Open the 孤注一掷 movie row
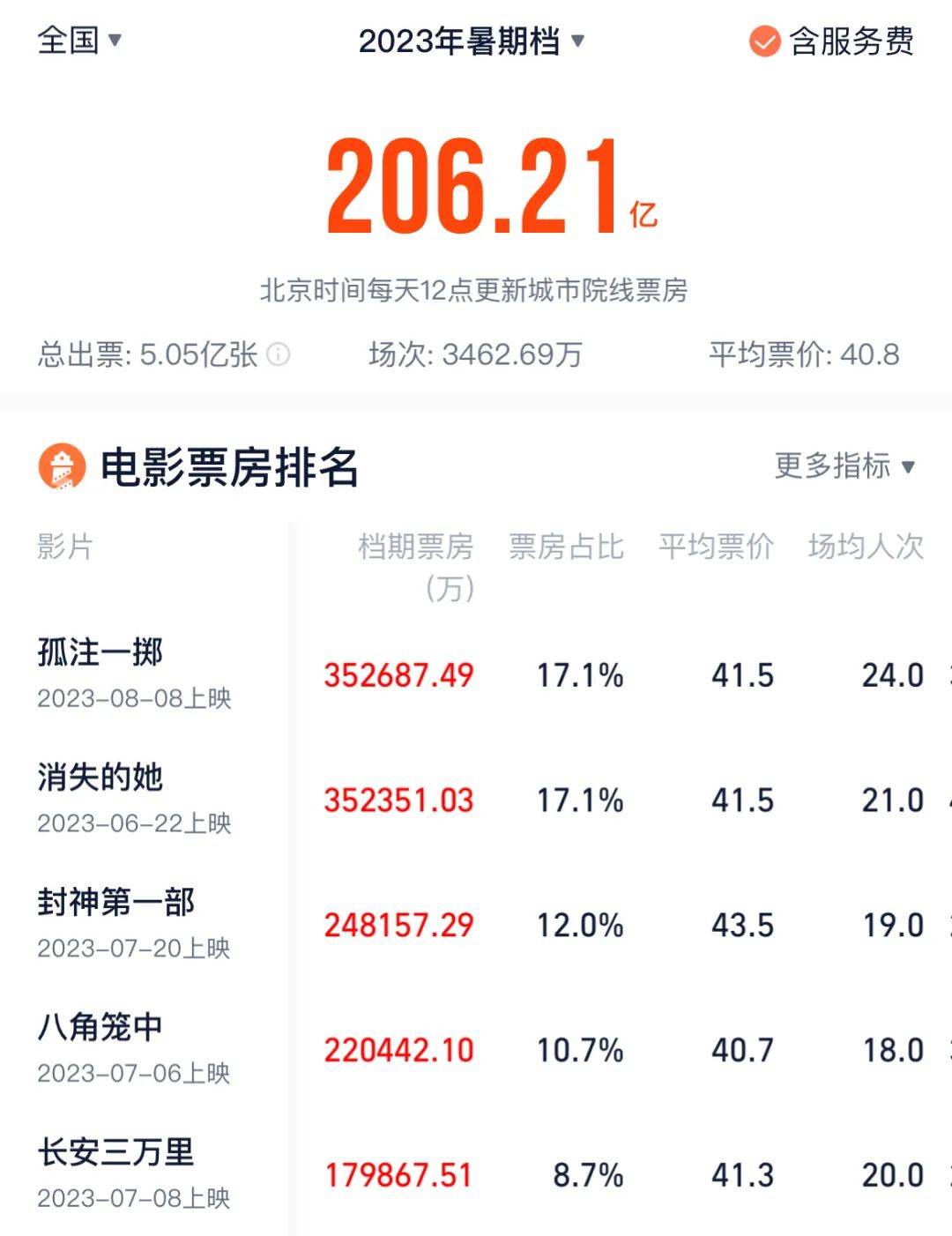Screen dimensions: 952x1236 100,653
